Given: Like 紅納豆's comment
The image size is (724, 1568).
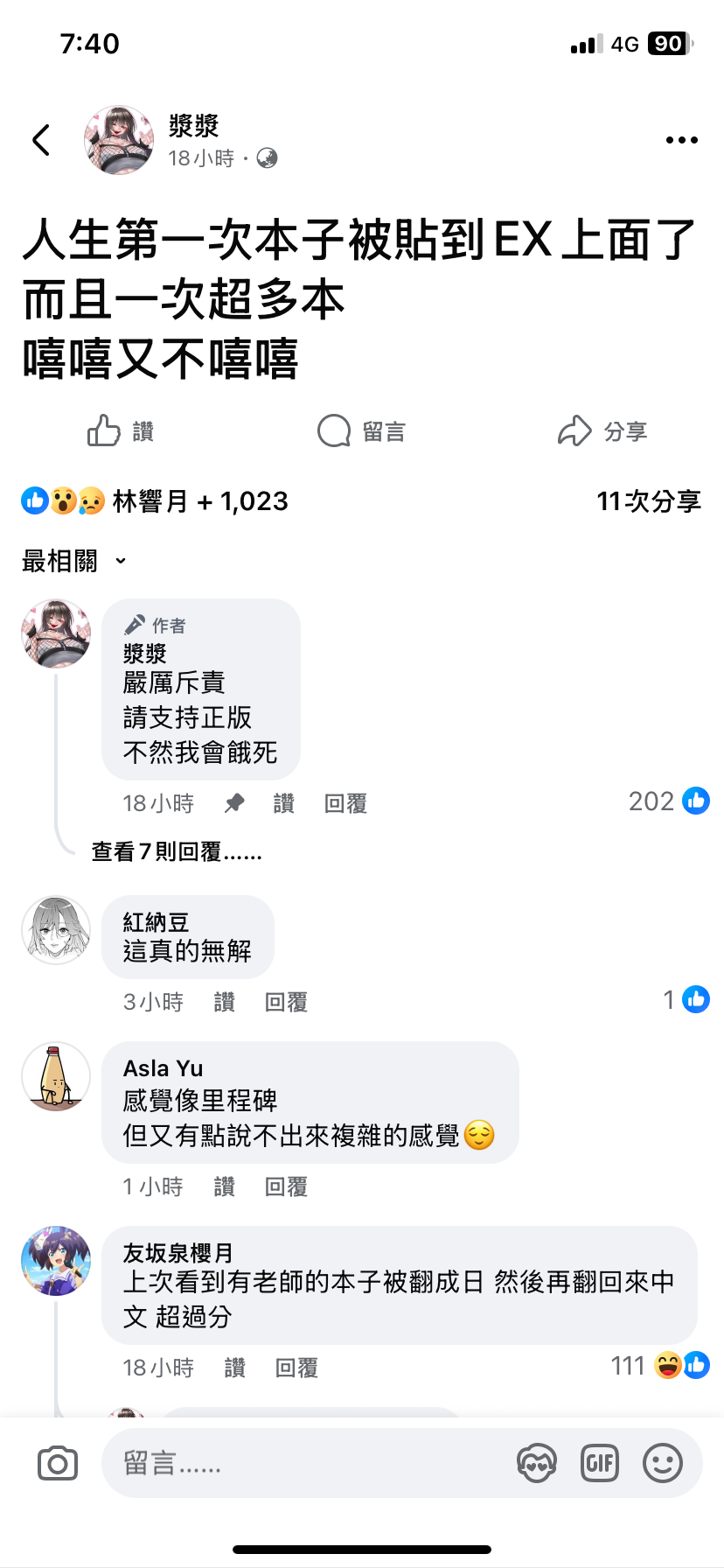Looking at the screenshot, I should [224, 1002].
